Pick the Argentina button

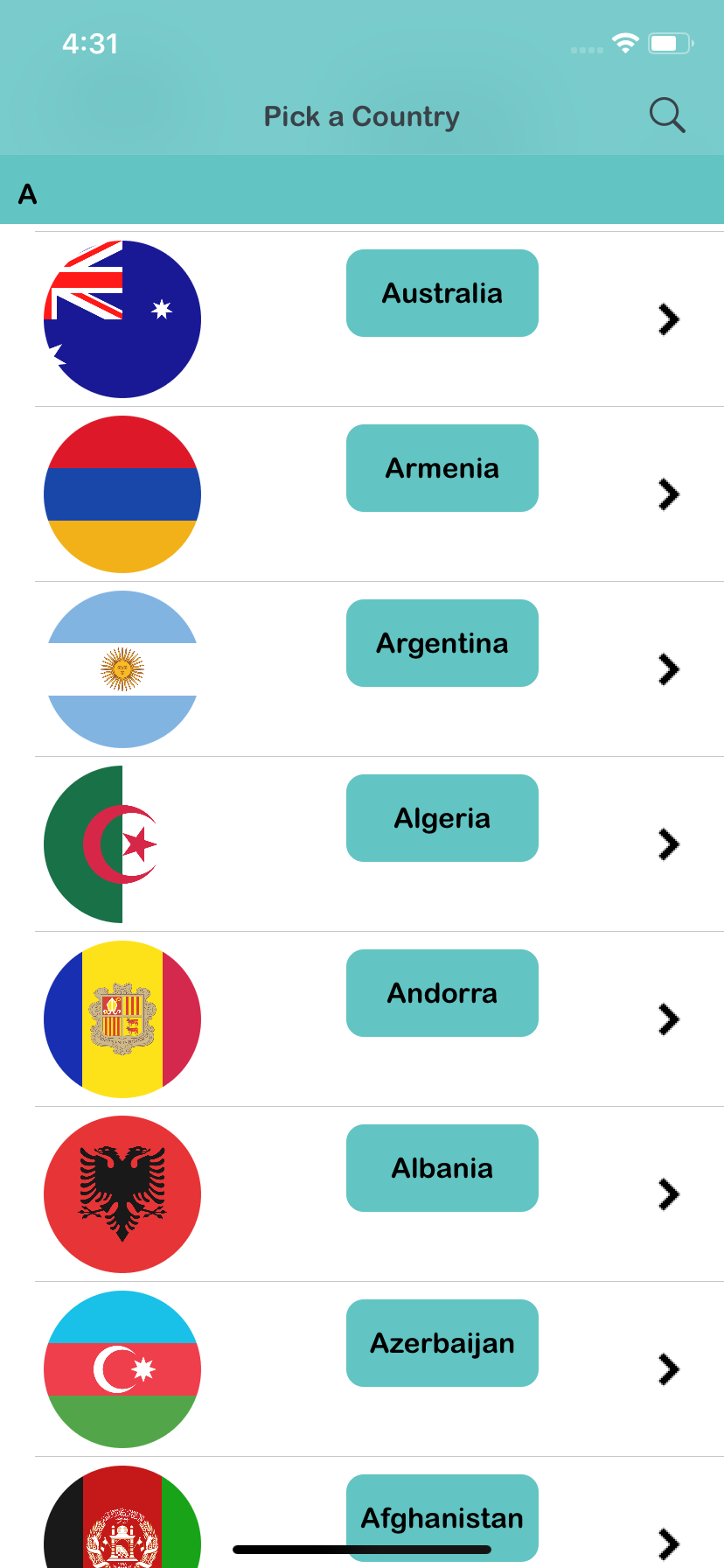442,643
